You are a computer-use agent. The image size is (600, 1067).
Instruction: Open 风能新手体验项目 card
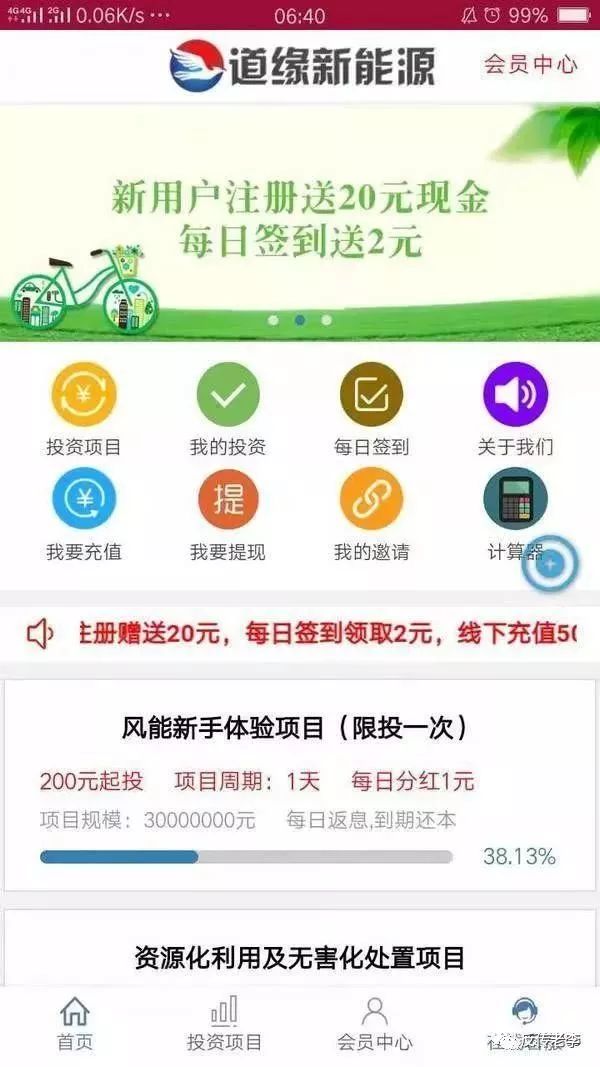[299, 785]
